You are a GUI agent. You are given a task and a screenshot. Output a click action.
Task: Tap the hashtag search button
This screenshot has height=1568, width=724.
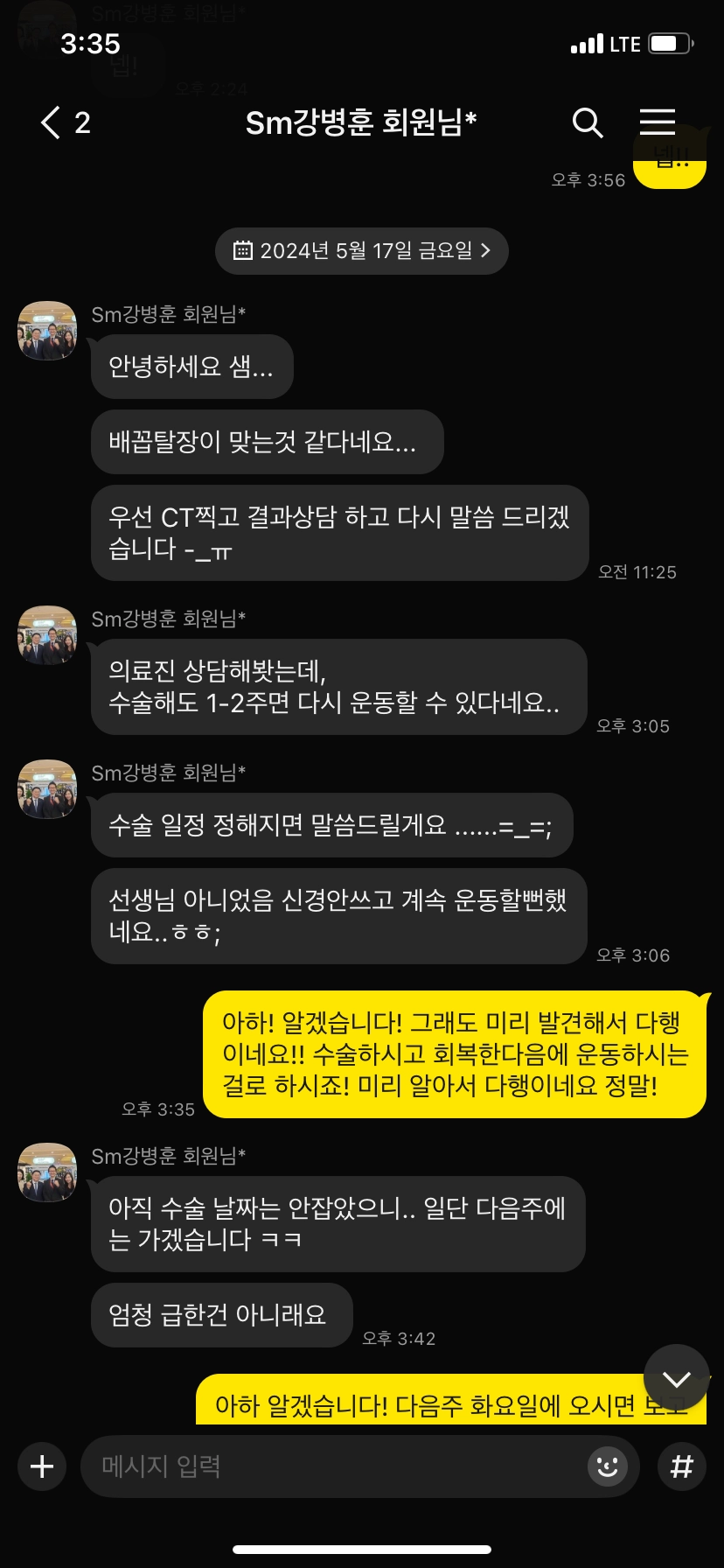(681, 1466)
